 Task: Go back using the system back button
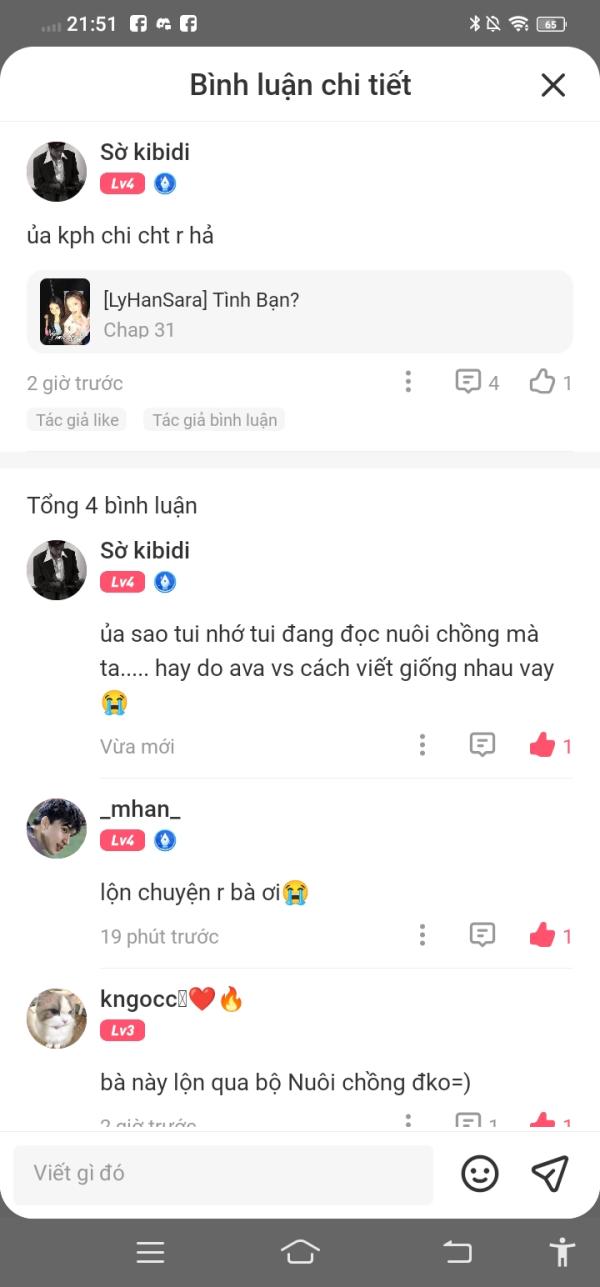[457, 1251]
